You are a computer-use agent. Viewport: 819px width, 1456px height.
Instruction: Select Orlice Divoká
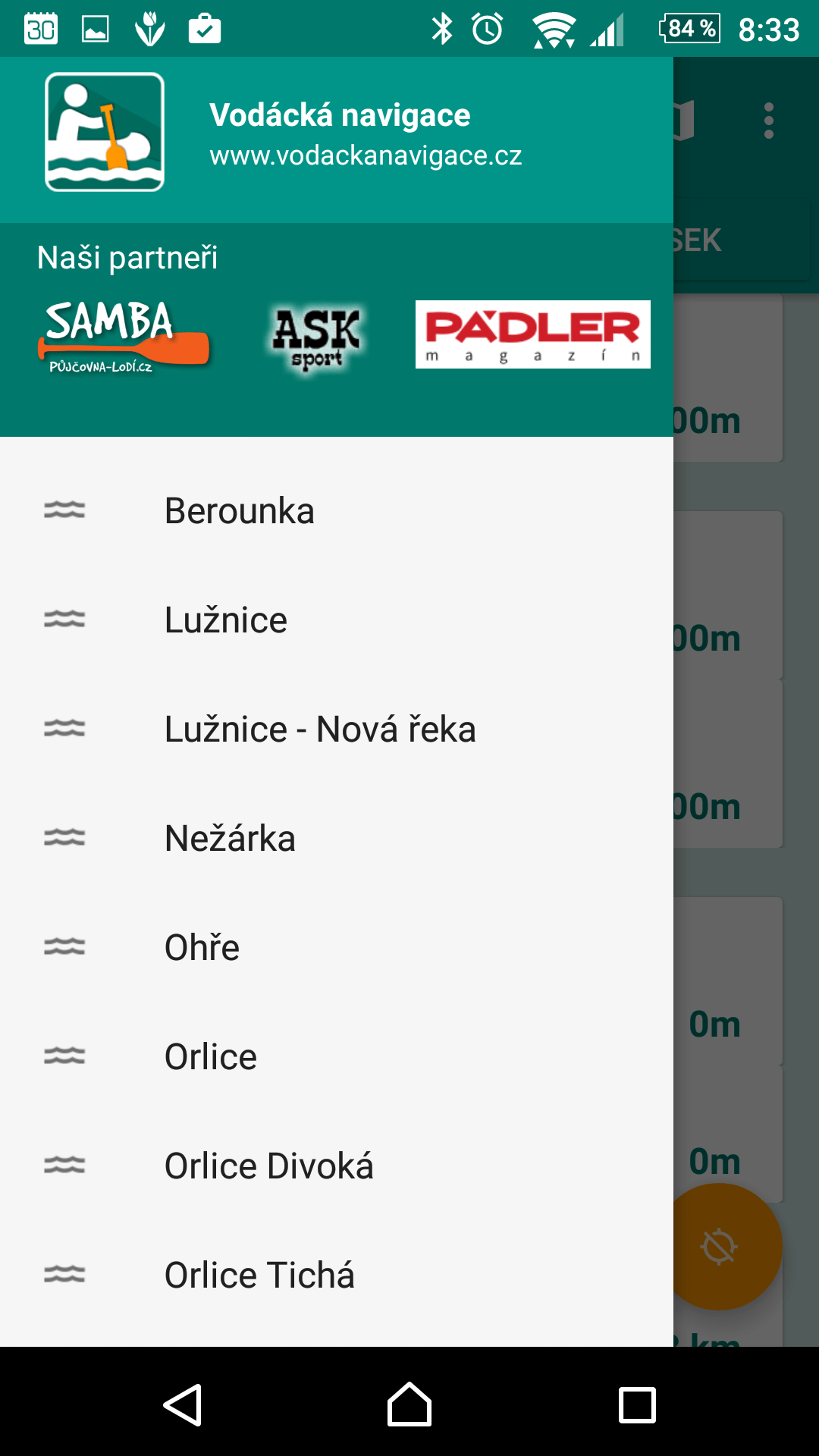(x=337, y=1166)
